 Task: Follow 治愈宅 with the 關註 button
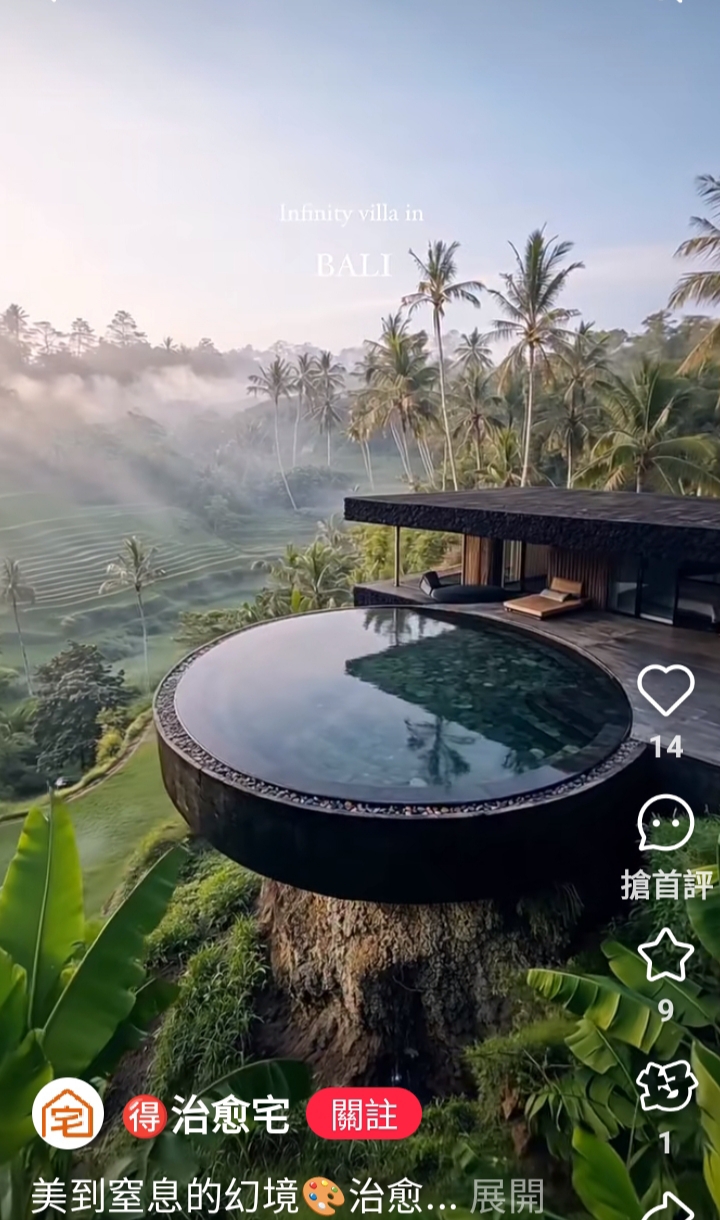click(x=364, y=1114)
